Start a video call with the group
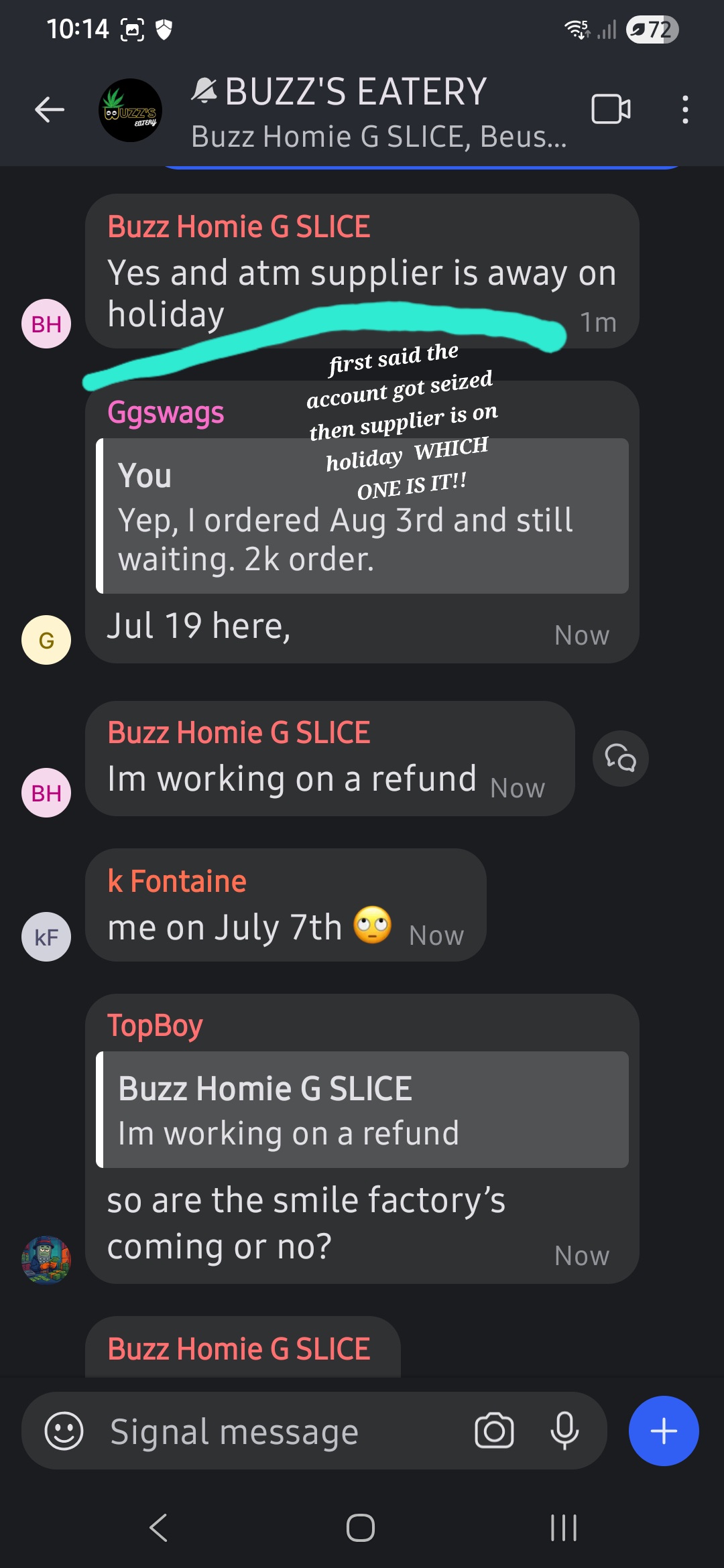This screenshot has width=724, height=1568. pyautogui.click(x=611, y=109)
